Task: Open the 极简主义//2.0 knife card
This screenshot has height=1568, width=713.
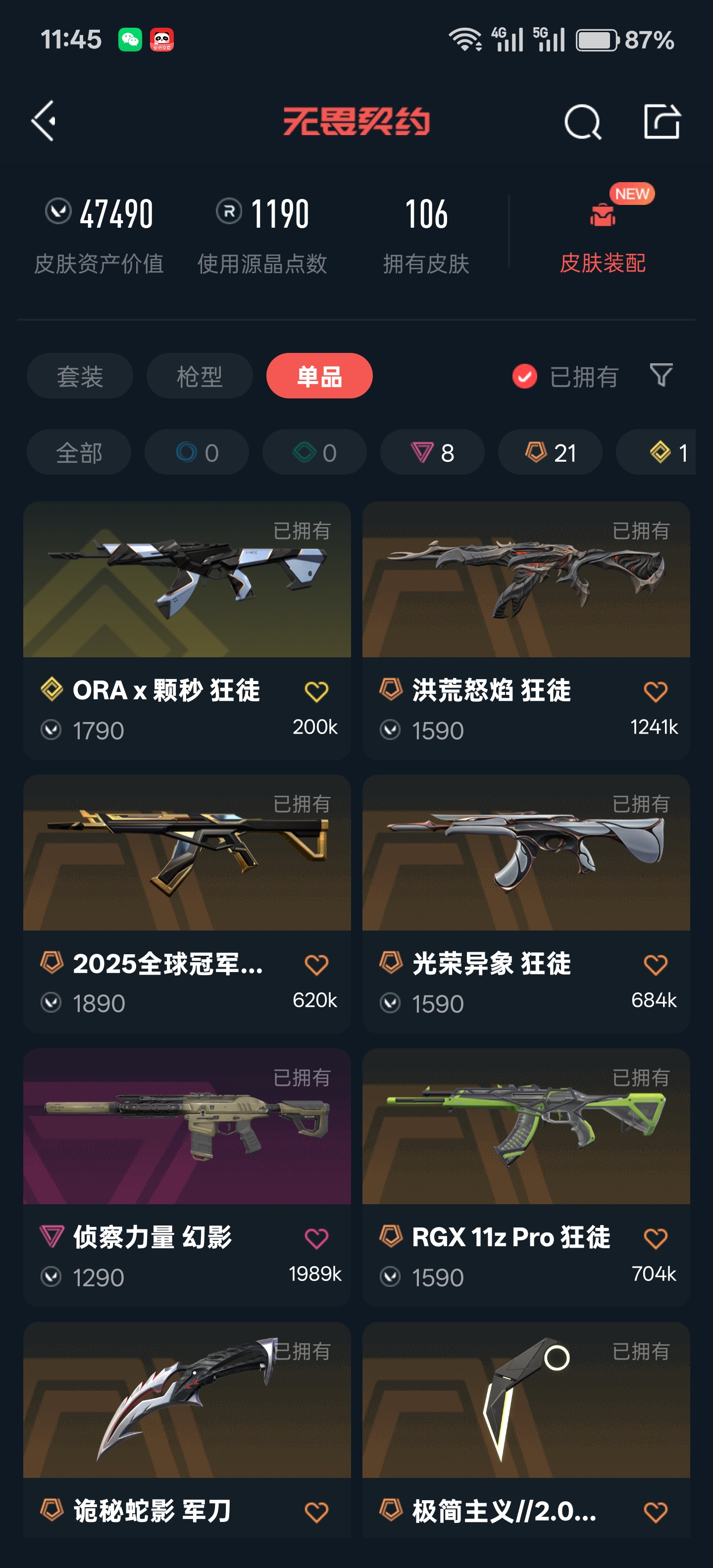Action: click(525, 1400)
